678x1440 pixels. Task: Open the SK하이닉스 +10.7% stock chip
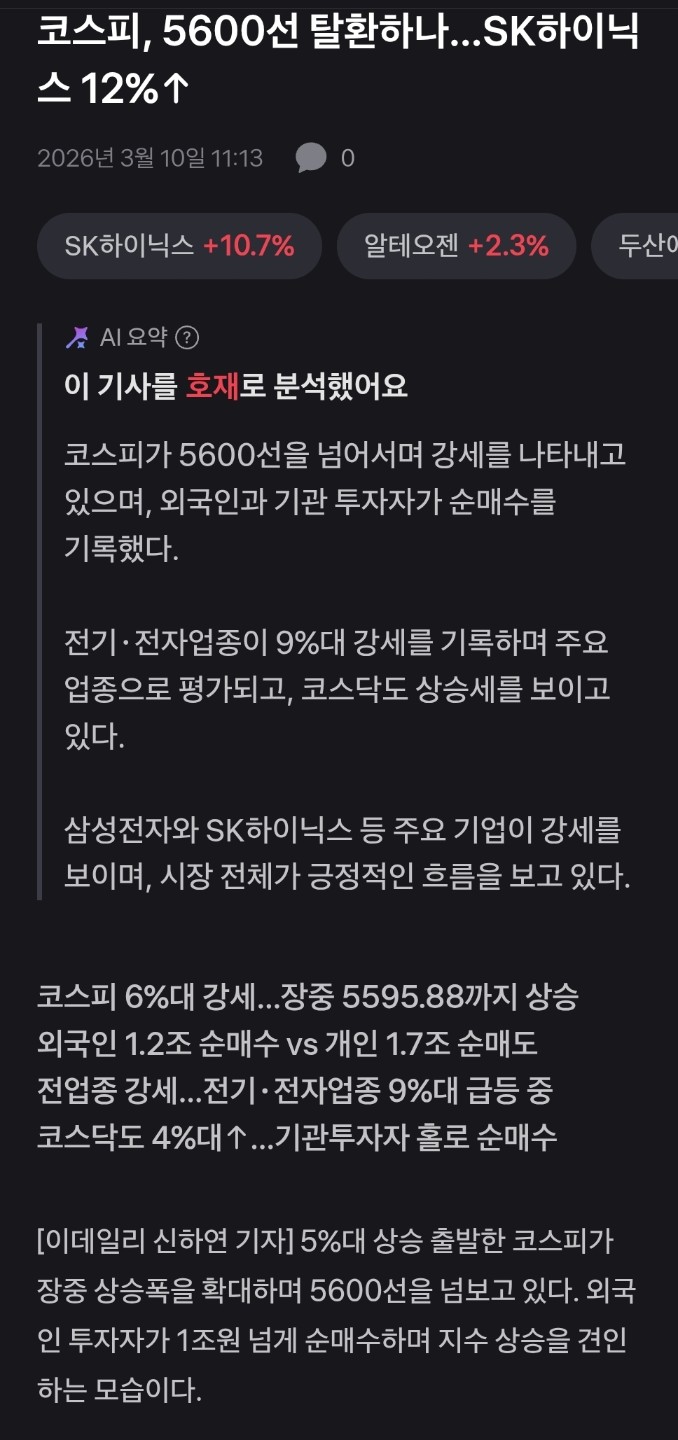(x=179, y=246)
